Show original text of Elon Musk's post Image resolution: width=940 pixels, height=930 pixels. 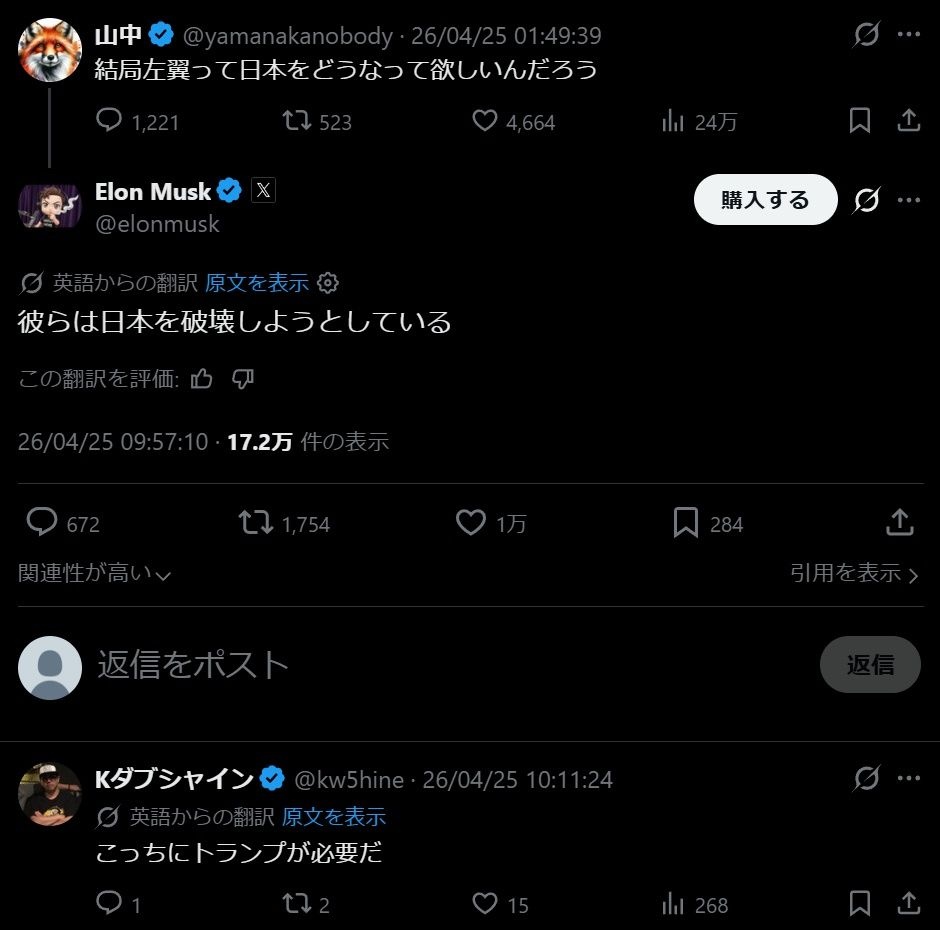257,283
